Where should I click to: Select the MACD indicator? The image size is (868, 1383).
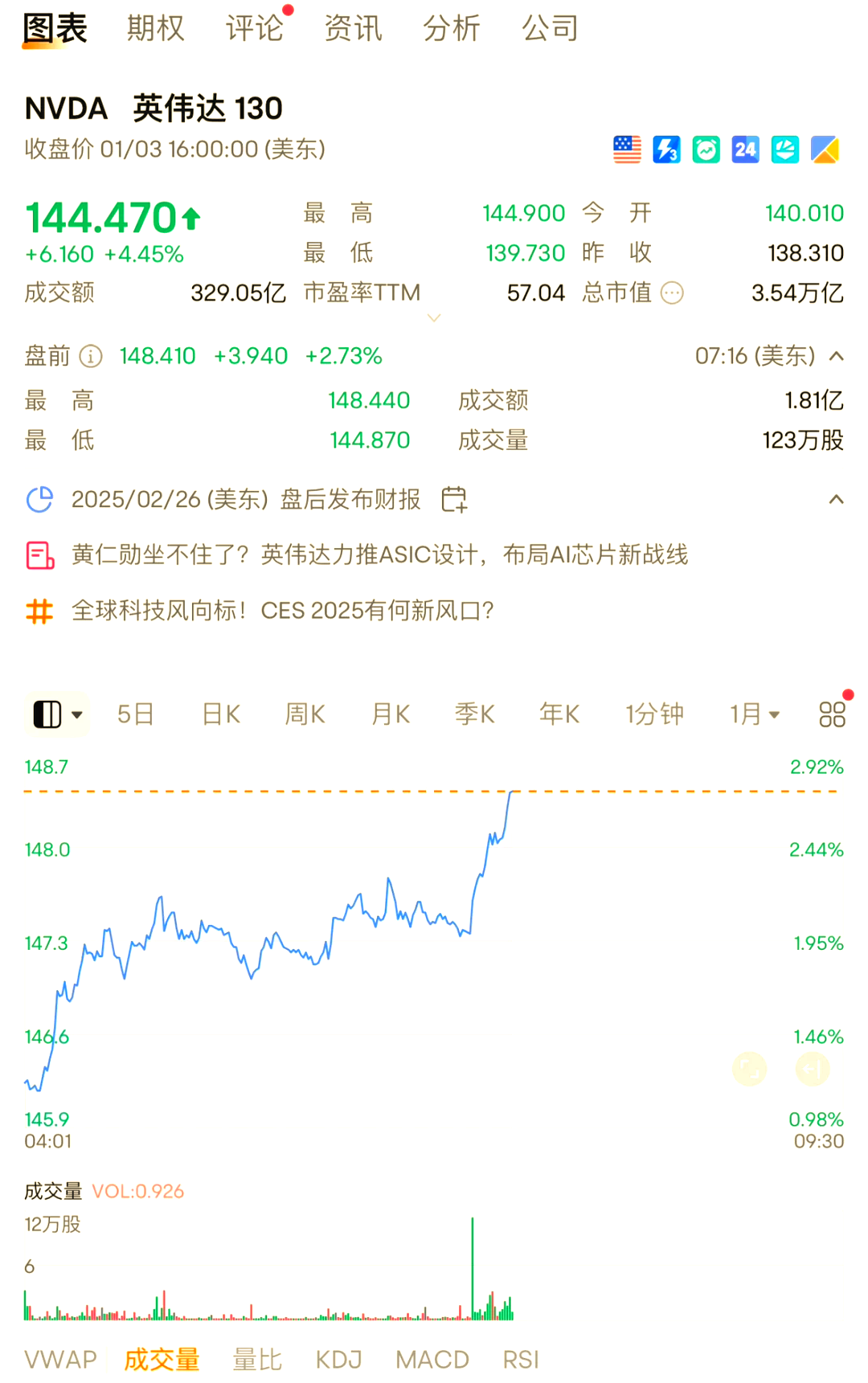point(431,1360)
